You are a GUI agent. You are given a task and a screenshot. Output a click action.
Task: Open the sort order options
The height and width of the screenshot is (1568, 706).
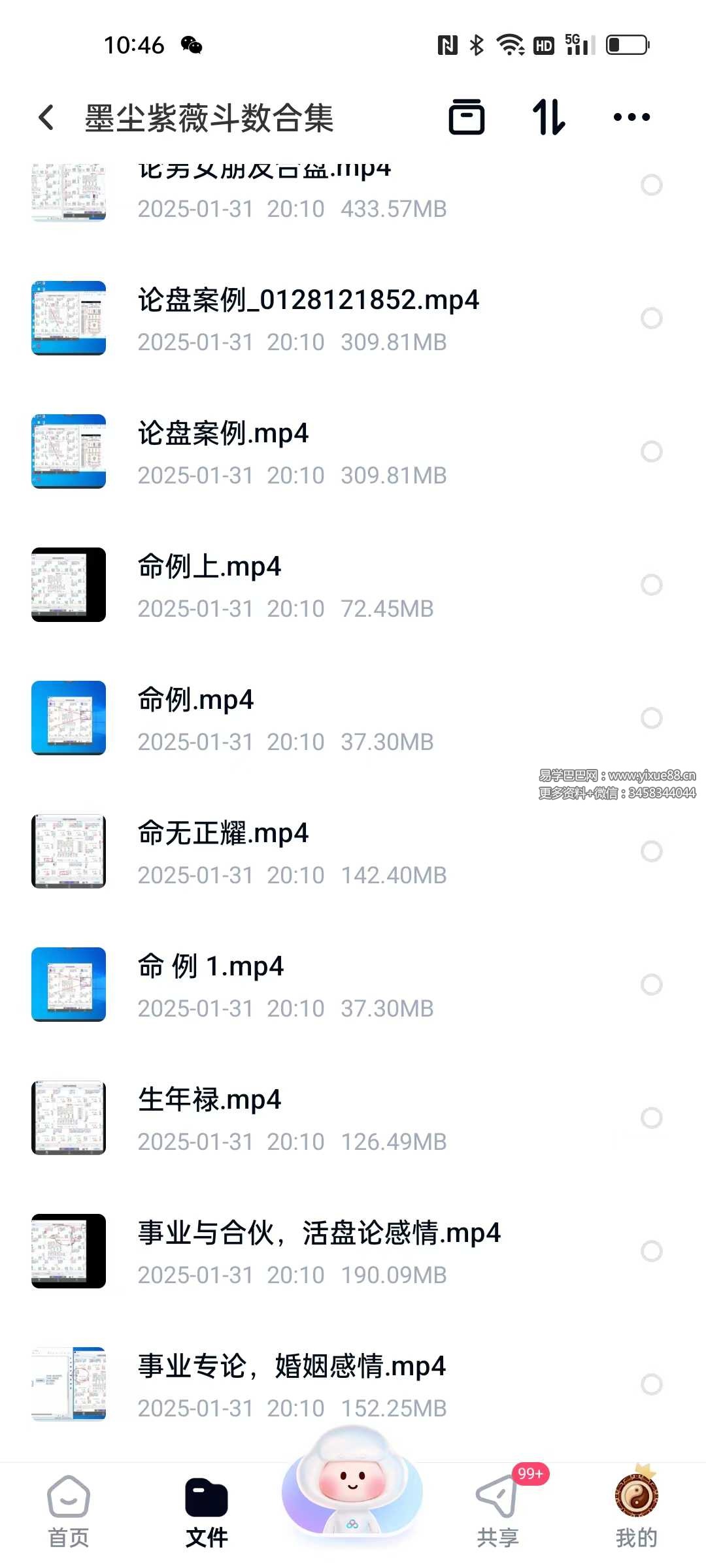click(548, 118)
